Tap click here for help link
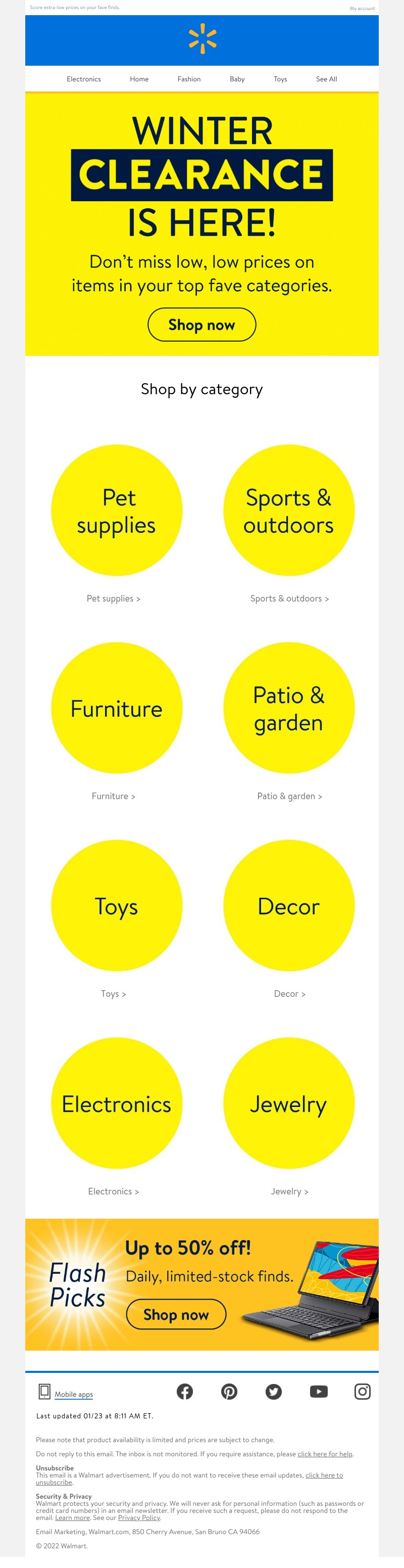 coord(325,1454)
